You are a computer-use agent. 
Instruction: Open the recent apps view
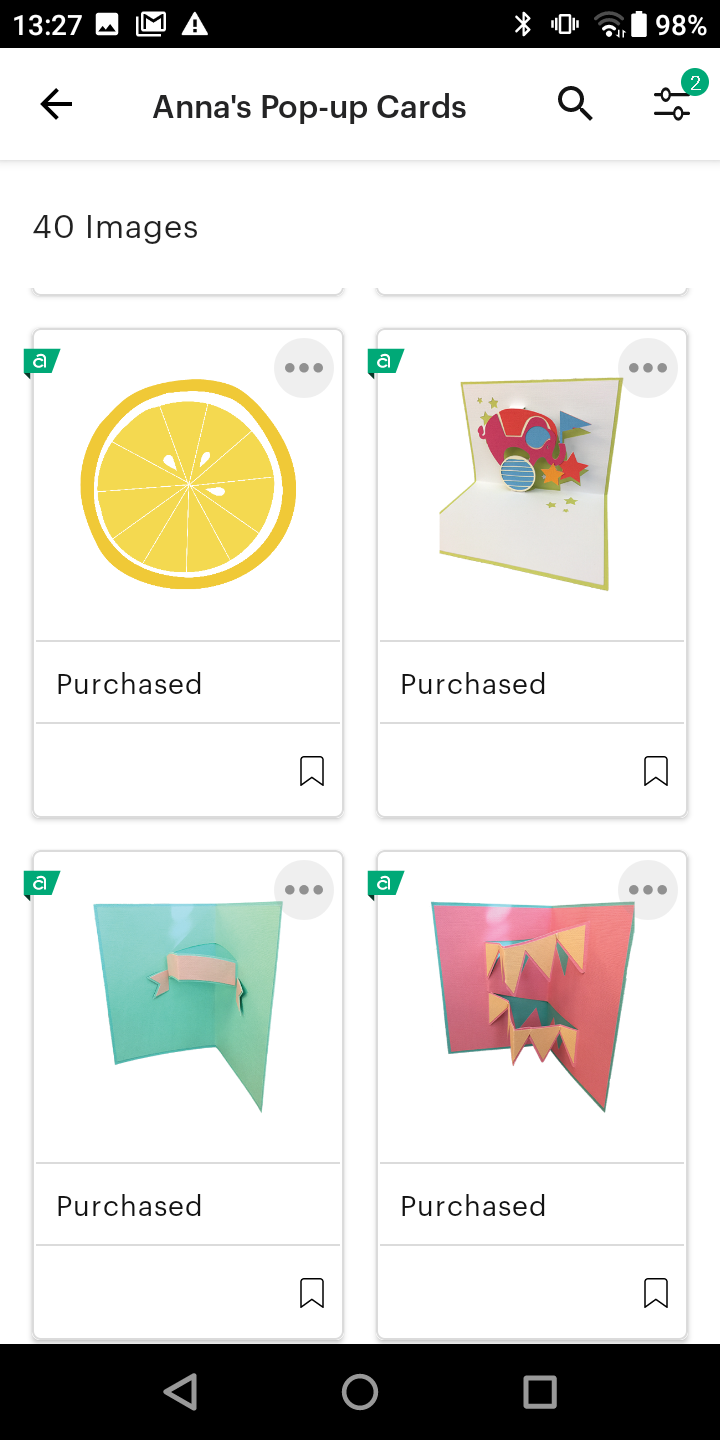click(540, 1391)
